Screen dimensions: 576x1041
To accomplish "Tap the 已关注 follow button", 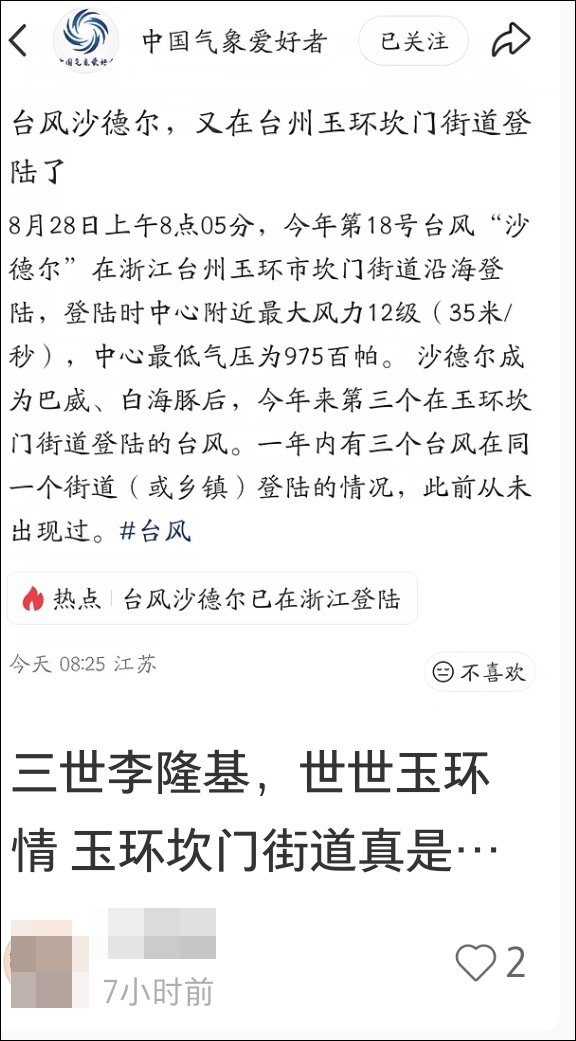I will (x=413, y=41).
